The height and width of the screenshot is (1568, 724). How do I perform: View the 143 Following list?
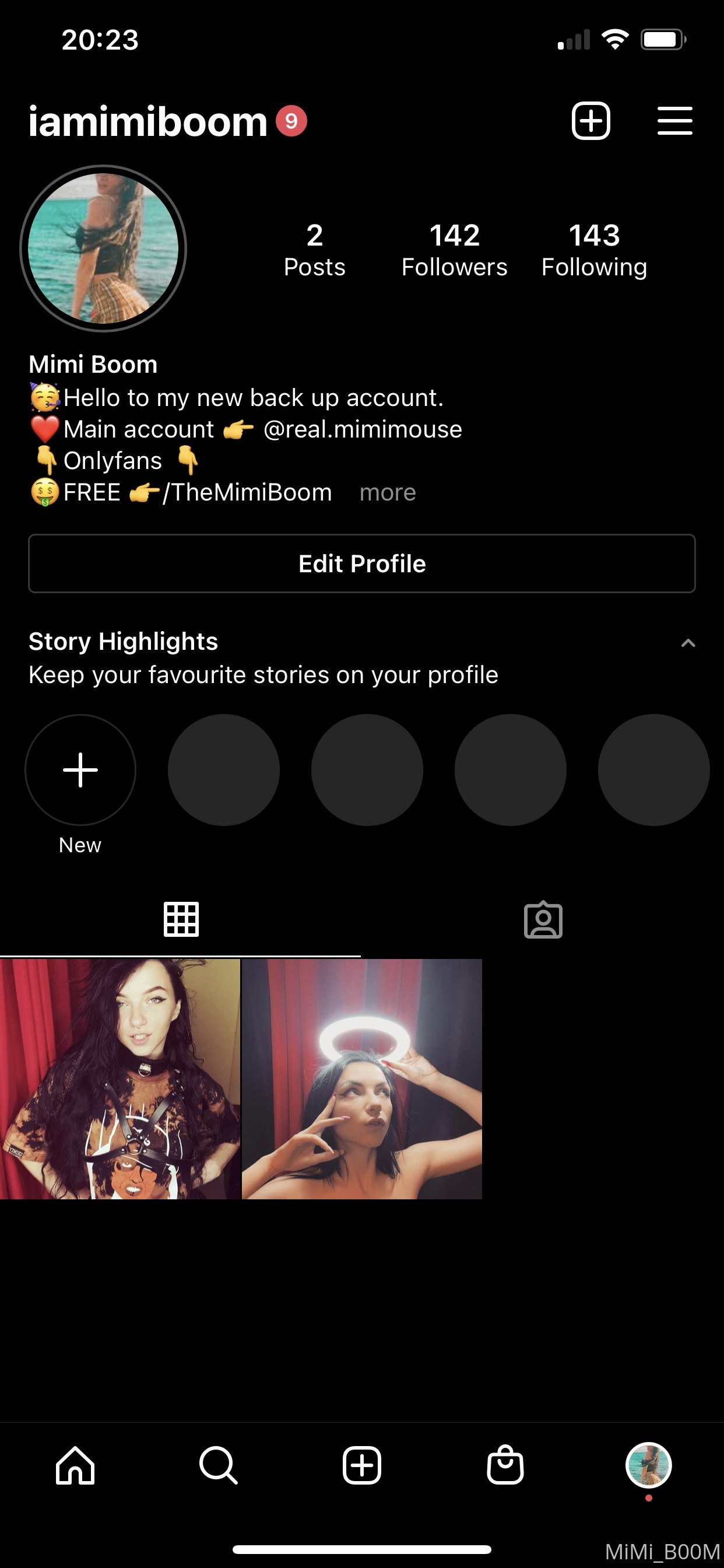[x=595, y=250]
